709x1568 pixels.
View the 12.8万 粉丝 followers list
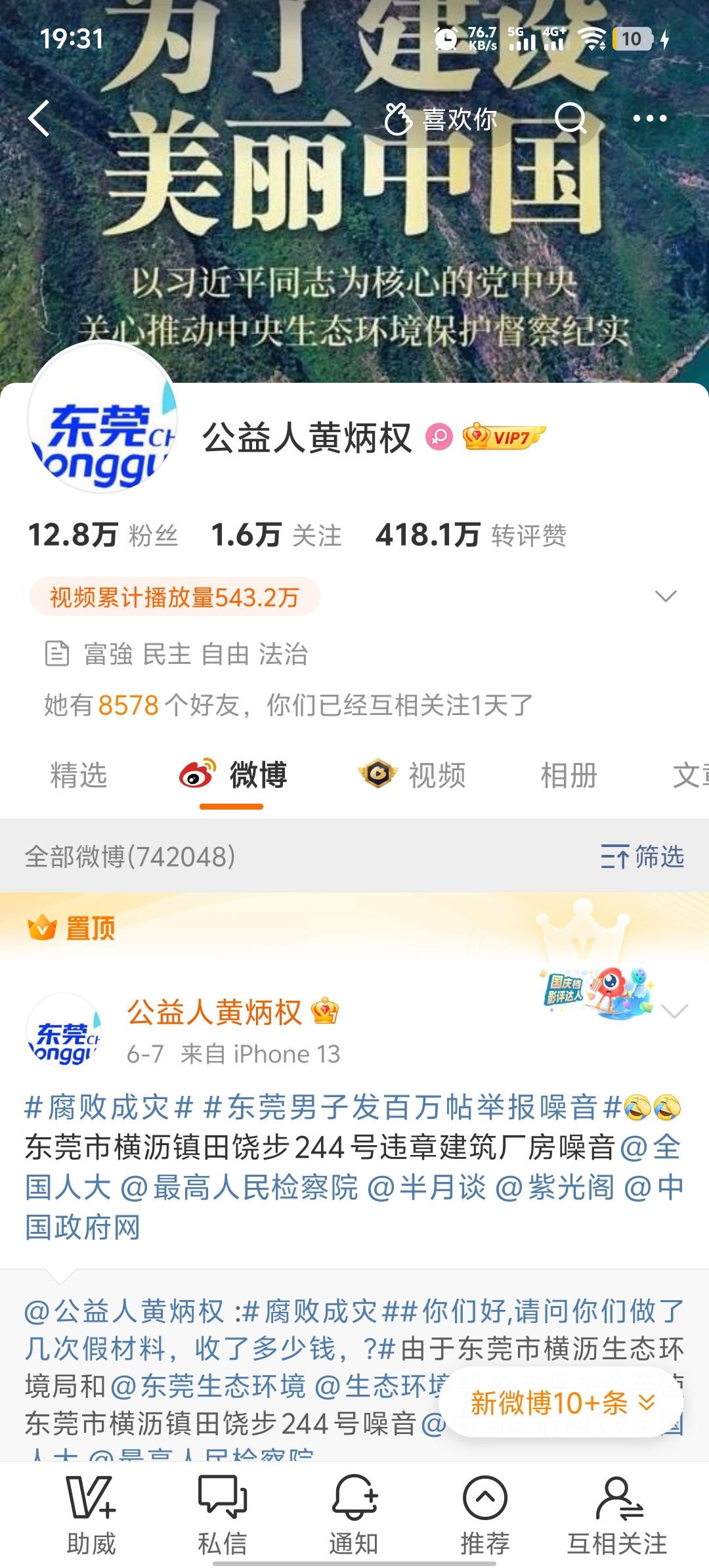tap(103, 535)
